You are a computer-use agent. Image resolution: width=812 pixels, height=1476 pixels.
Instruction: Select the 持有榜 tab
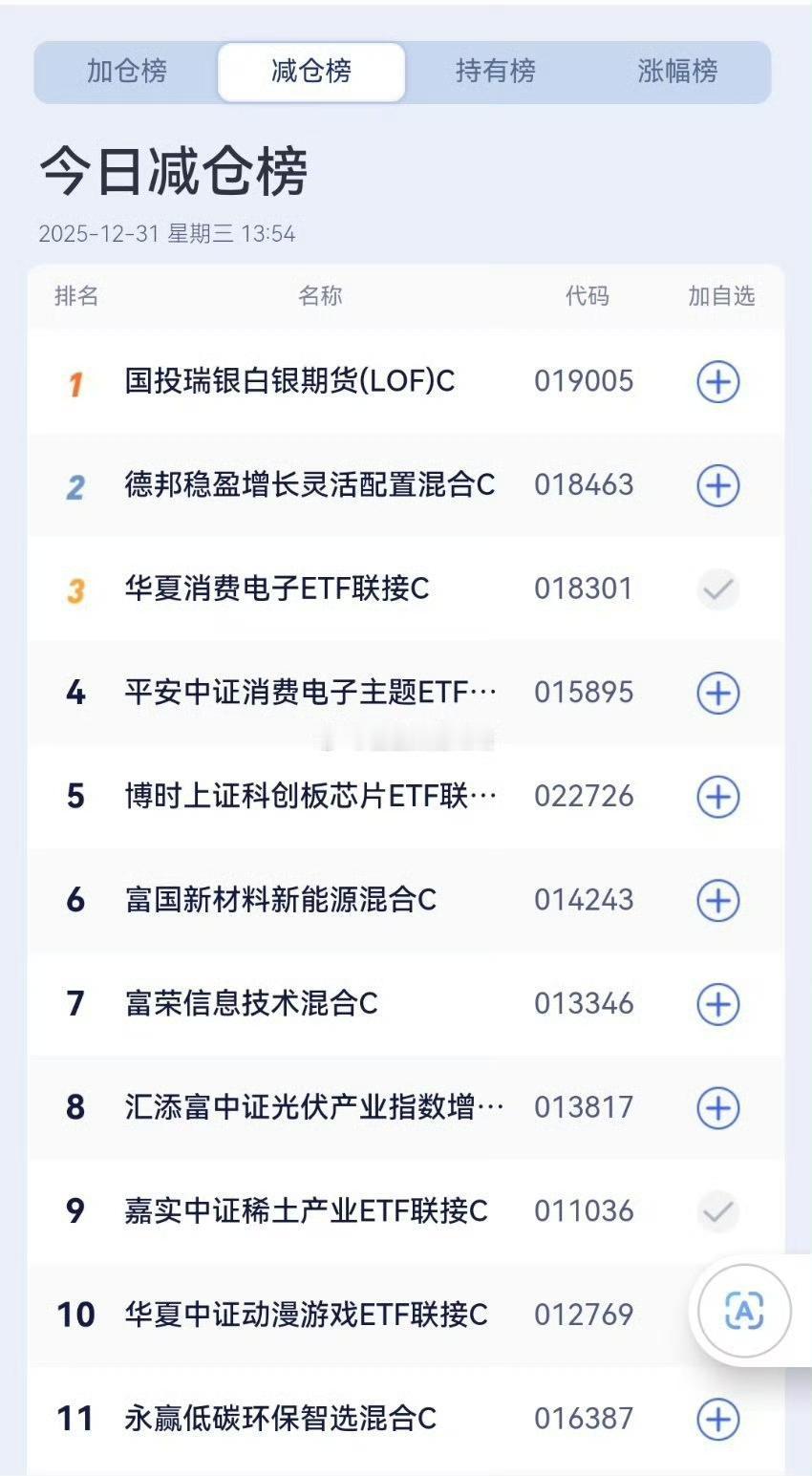click(x=496, y=72)
